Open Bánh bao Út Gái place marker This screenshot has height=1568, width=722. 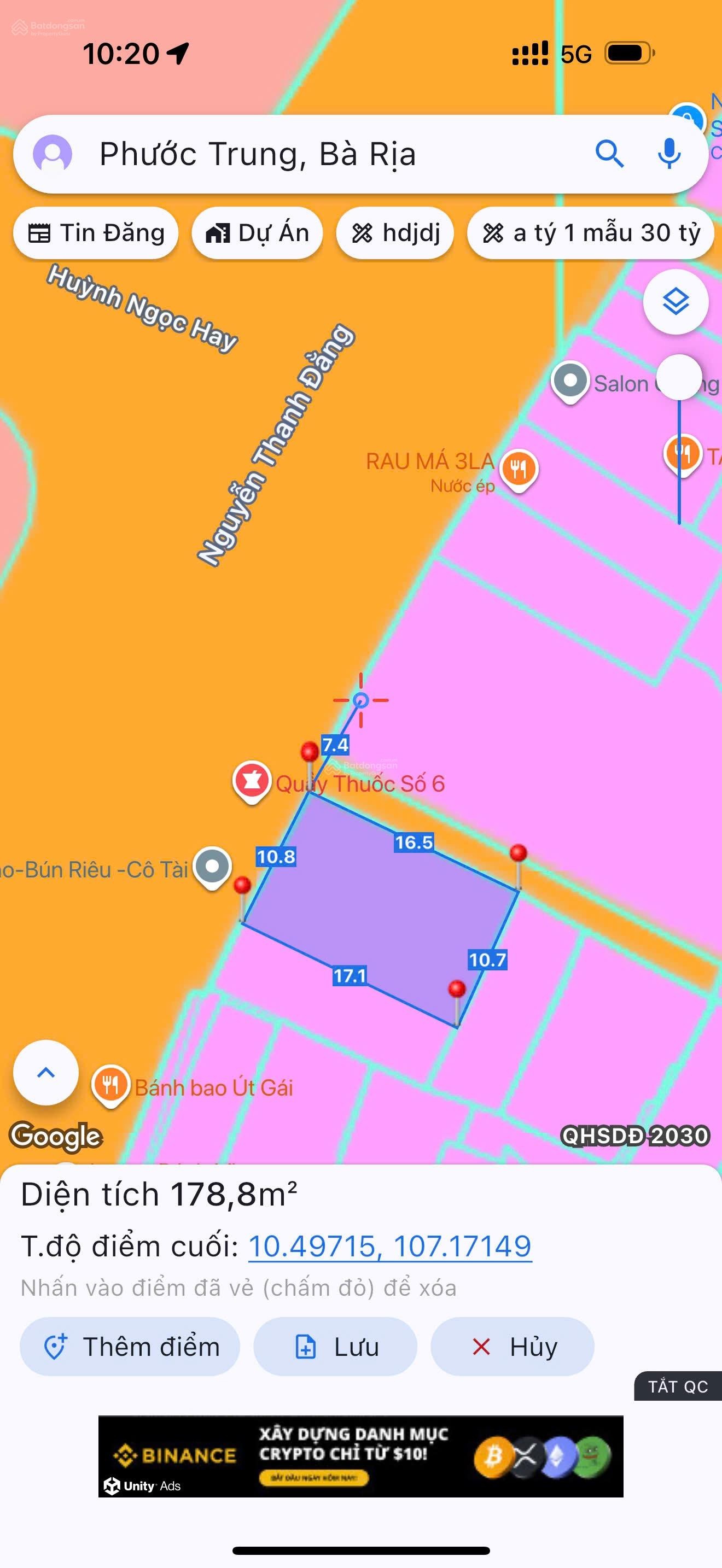(110, 1085)
